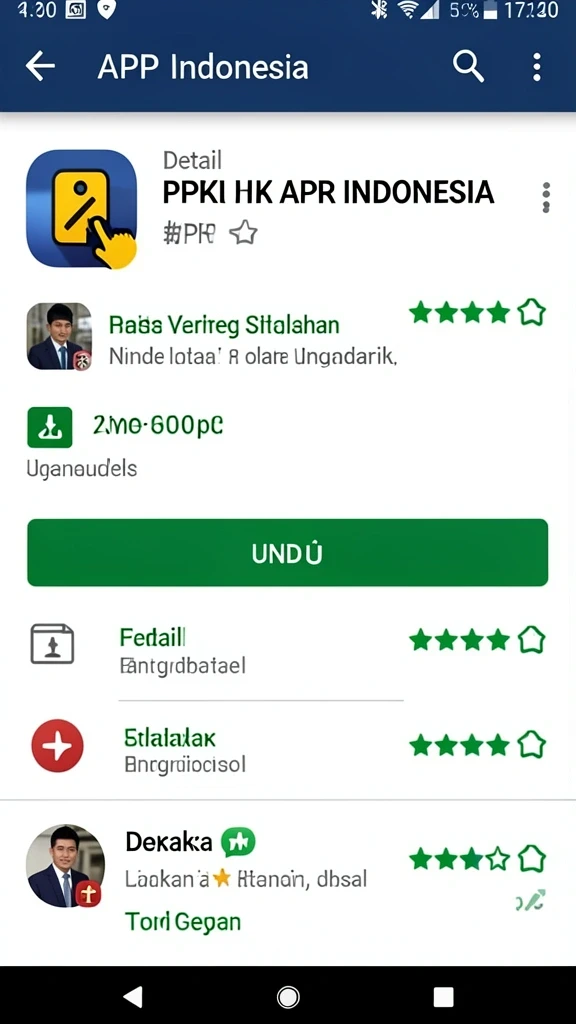Tap the green UNDU download button

287,552
